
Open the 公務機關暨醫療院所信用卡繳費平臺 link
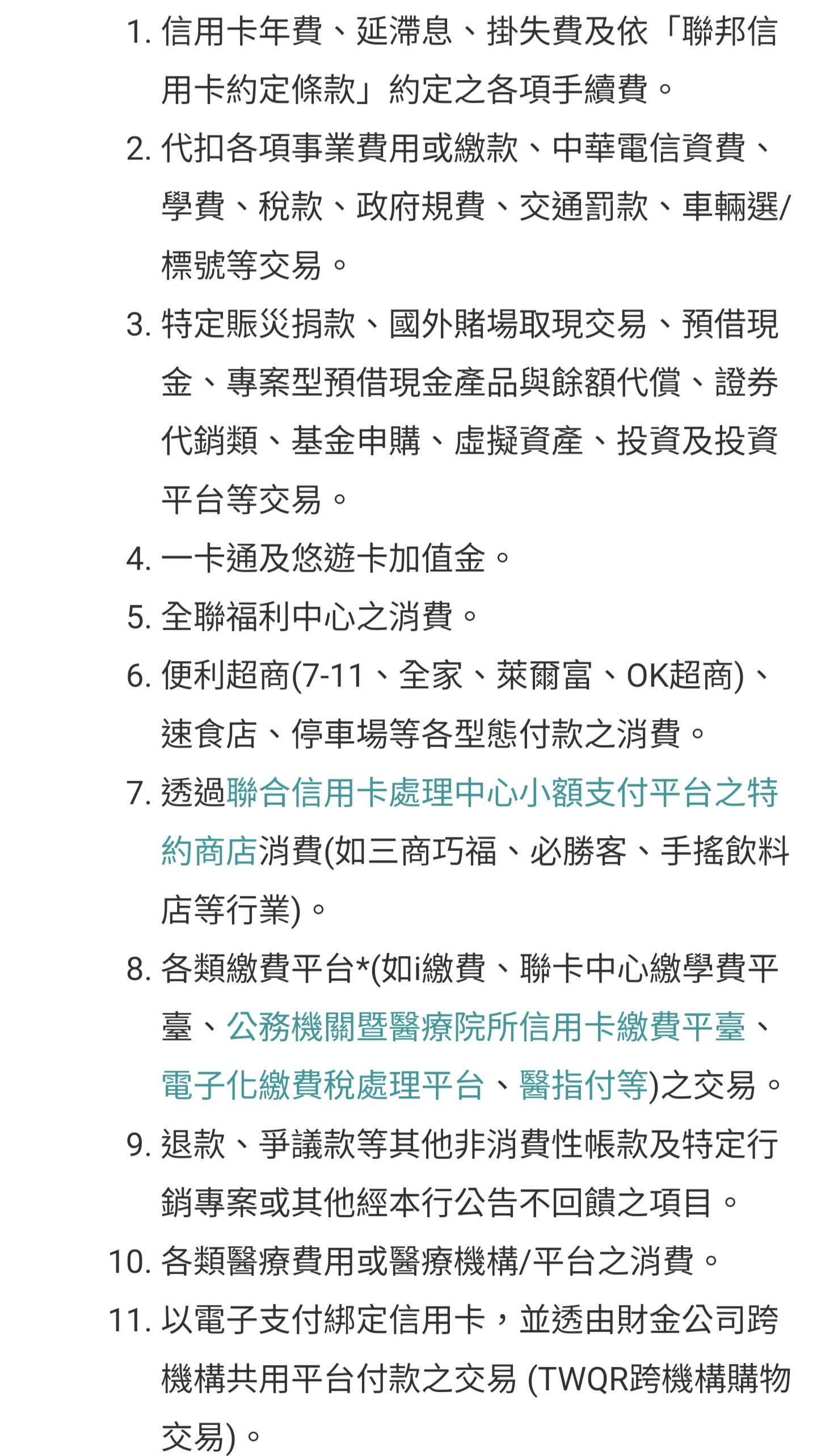point(486,1026)
